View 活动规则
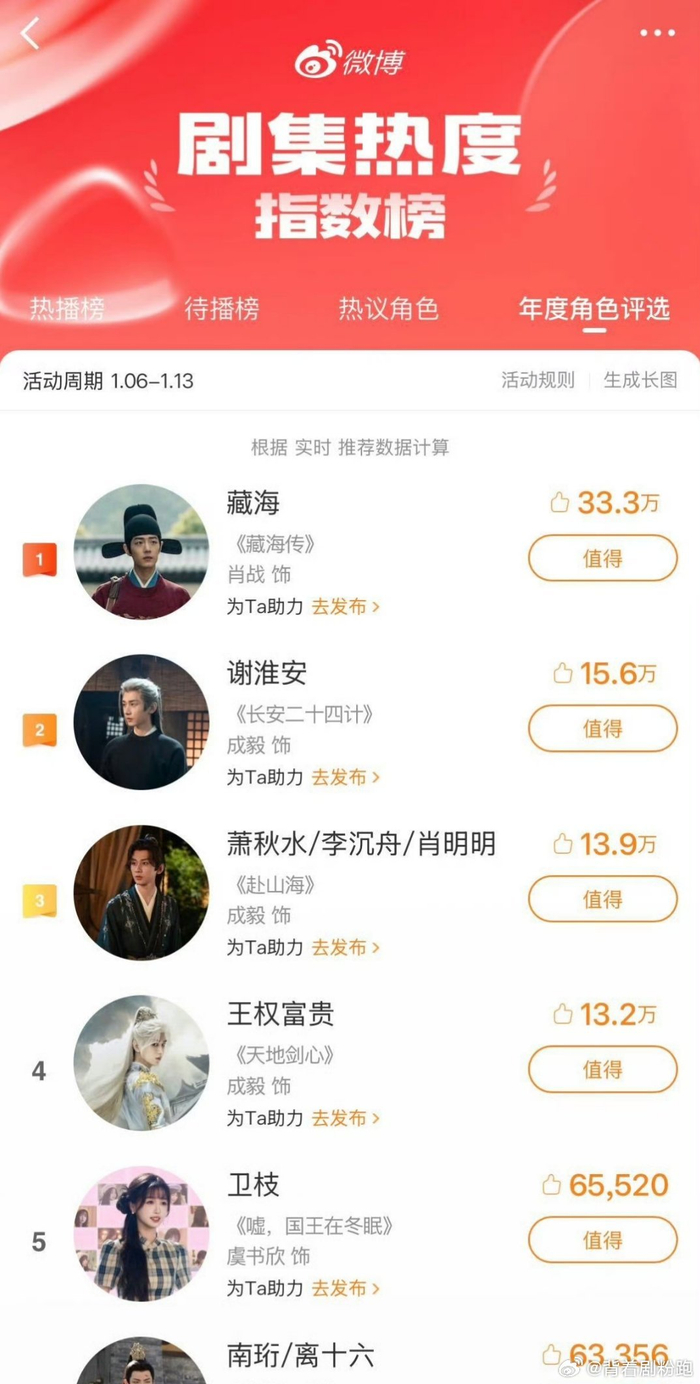 click(x=538, y=380)
